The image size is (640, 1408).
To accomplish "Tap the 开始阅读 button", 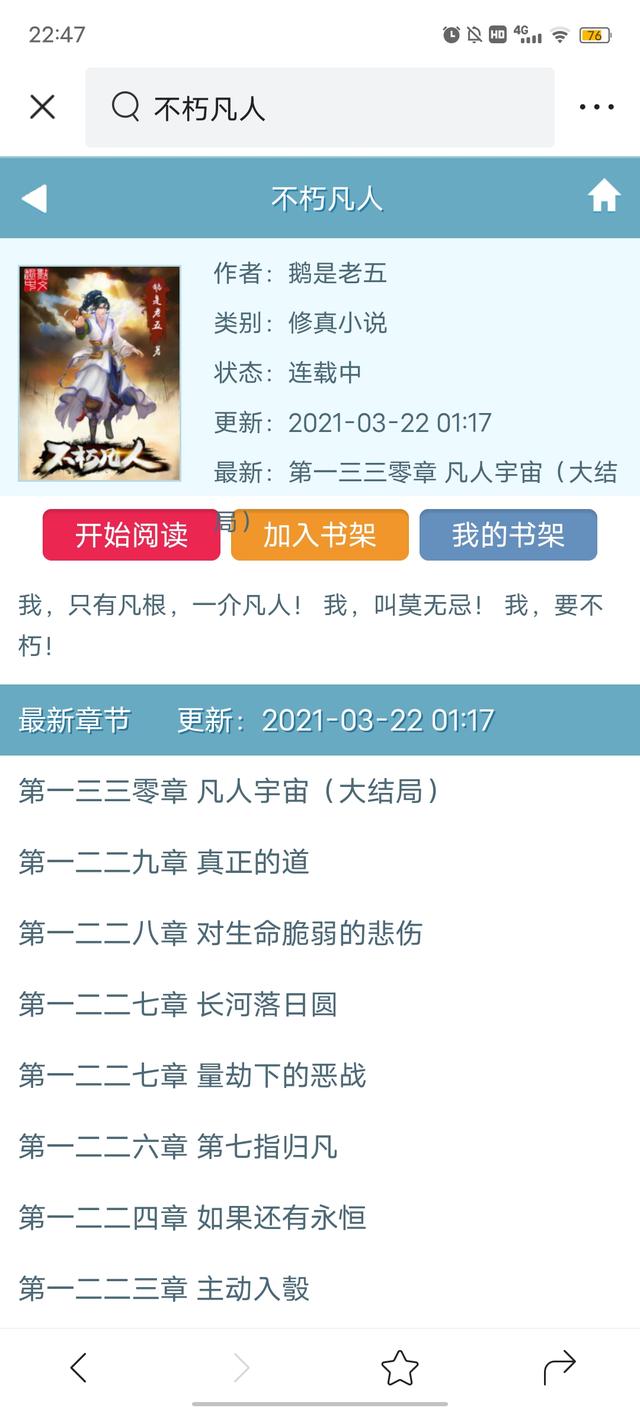I will coord(131,535).
